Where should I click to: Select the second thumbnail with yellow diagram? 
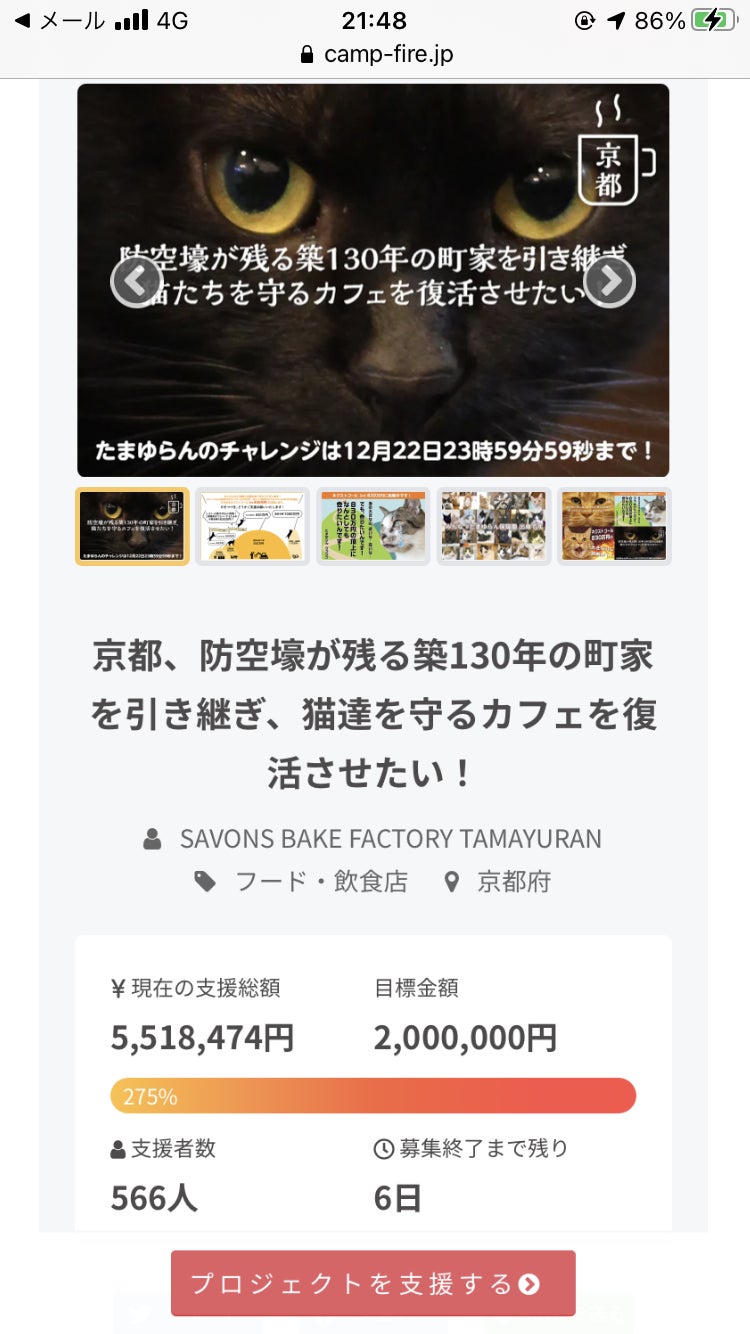[252, 526]
